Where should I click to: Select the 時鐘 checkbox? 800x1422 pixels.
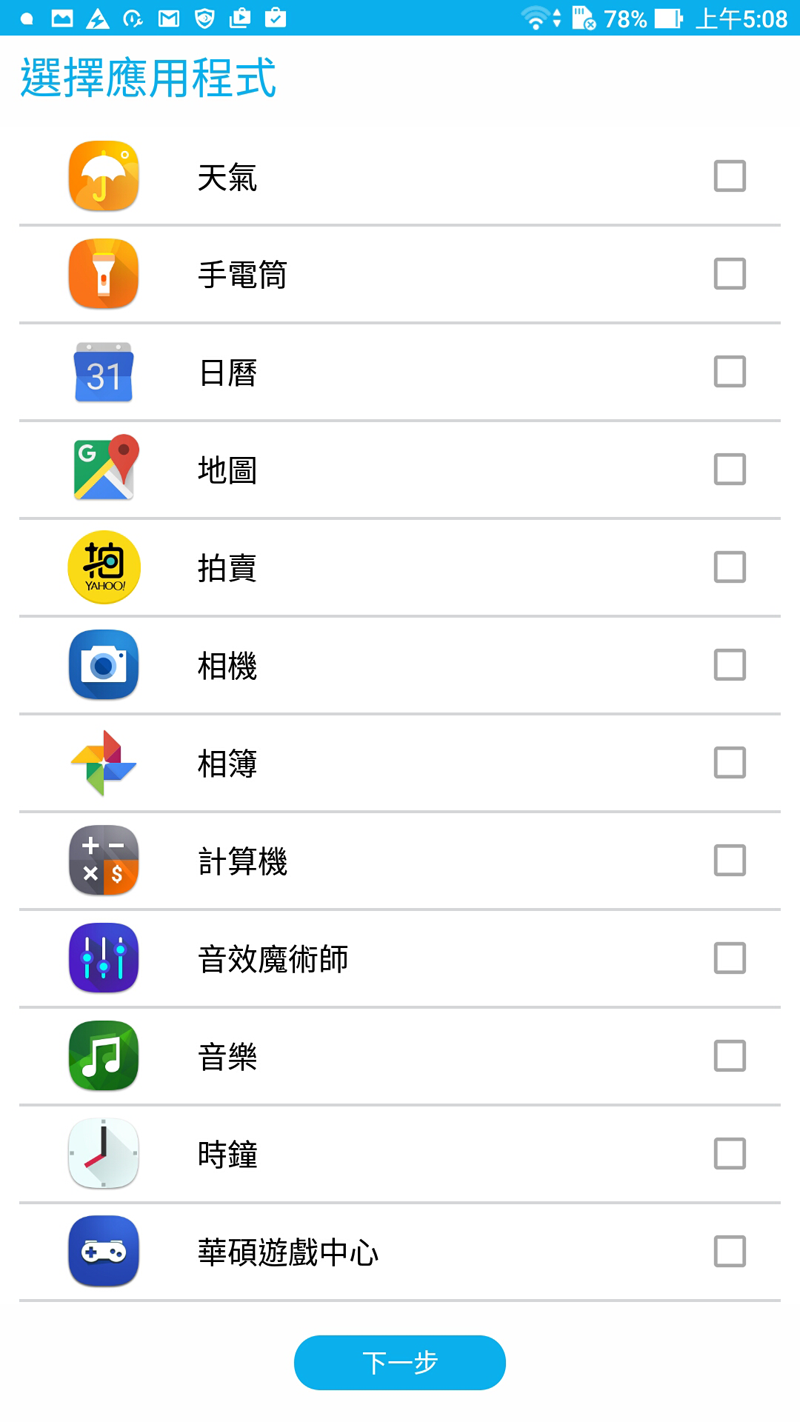pos(730,1154)
